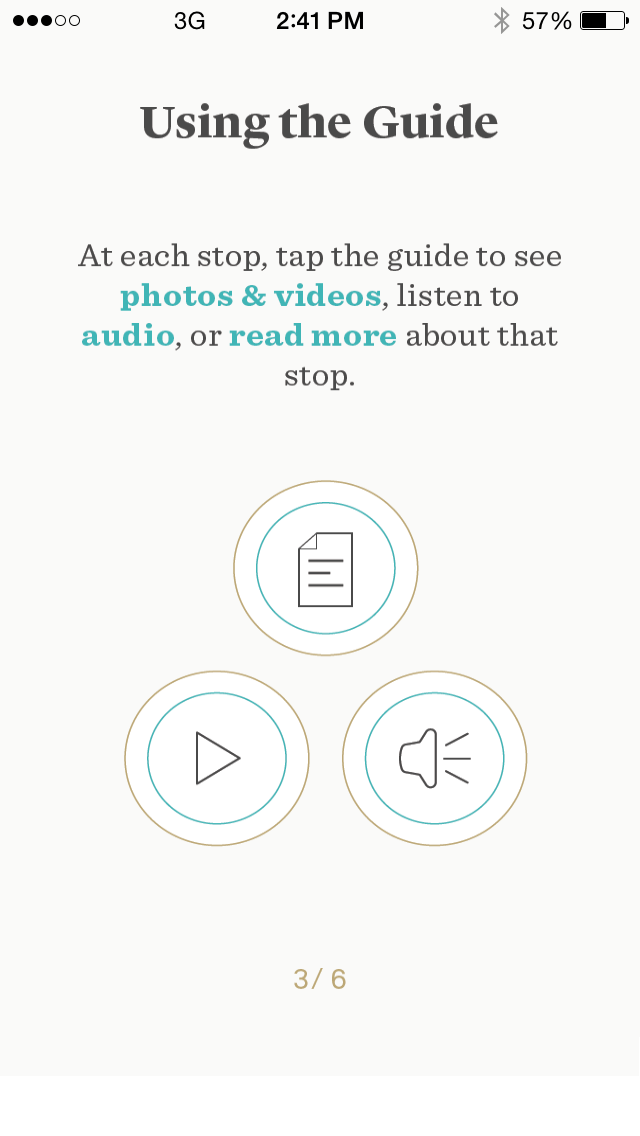Tap the speaker audio icon

click(434, 758)
